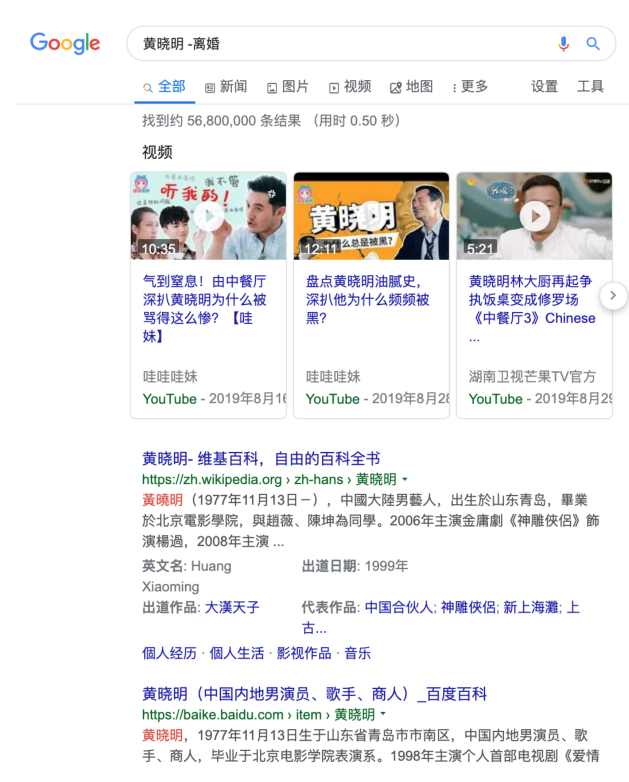The width and height of the screenshot is (629, 782).
Task: Tap the voice search microphone icon
Action: pyautogui.click(x=563, y=43)
